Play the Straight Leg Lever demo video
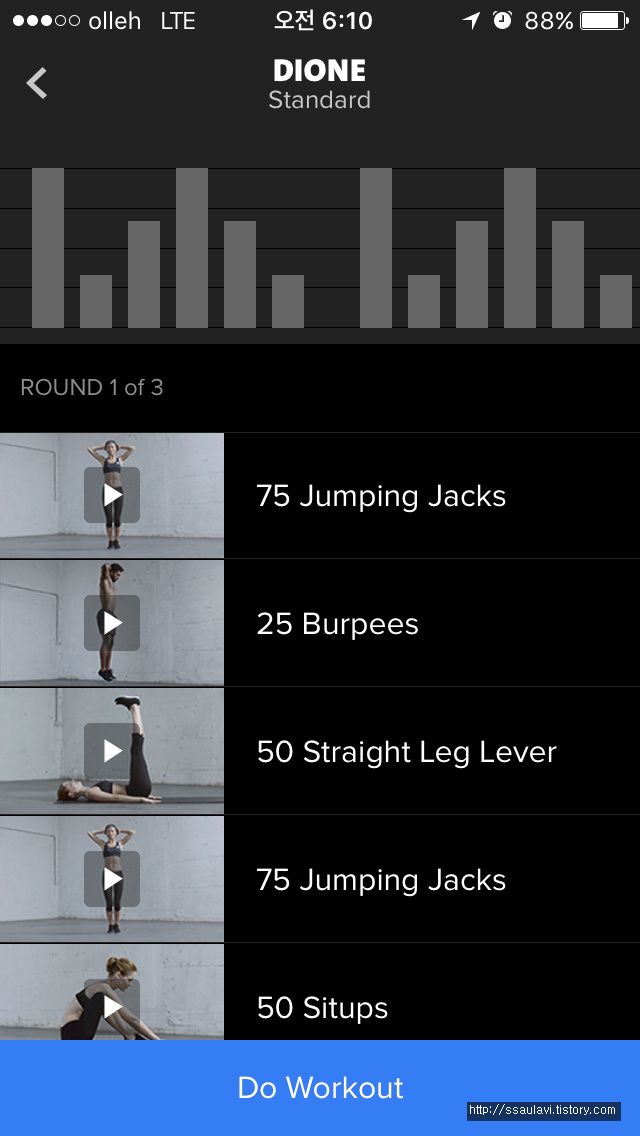 coord(112,751)
